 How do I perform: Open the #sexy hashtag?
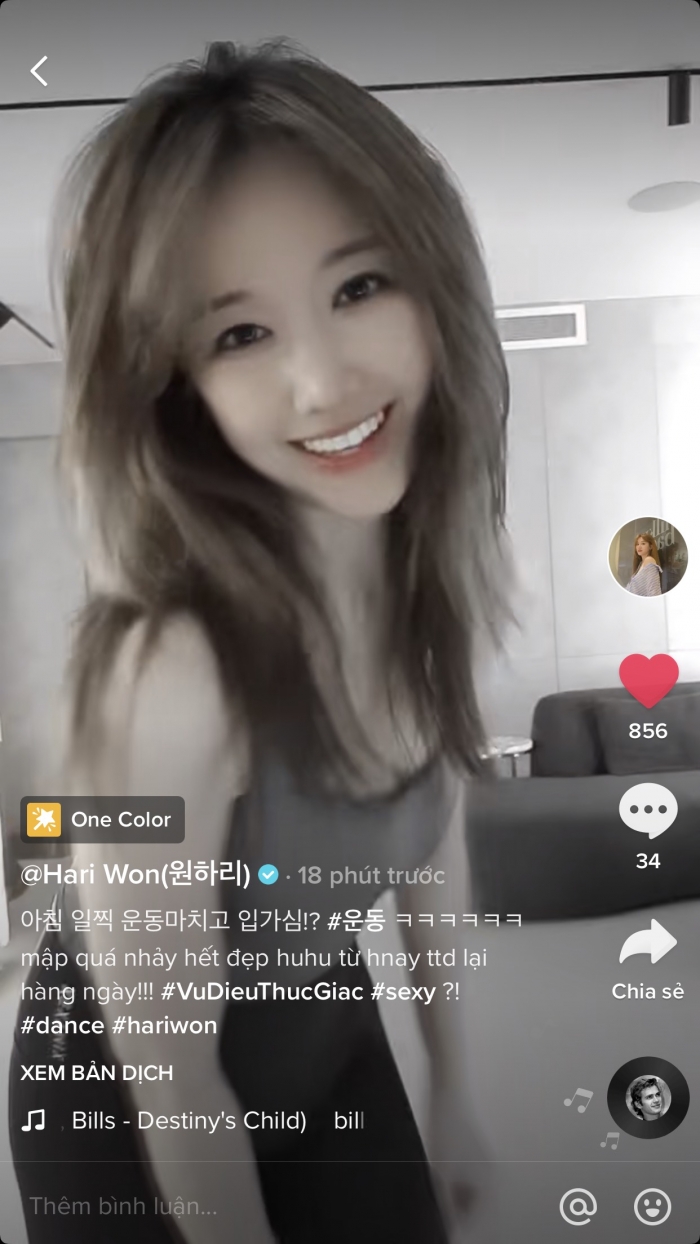405,991
